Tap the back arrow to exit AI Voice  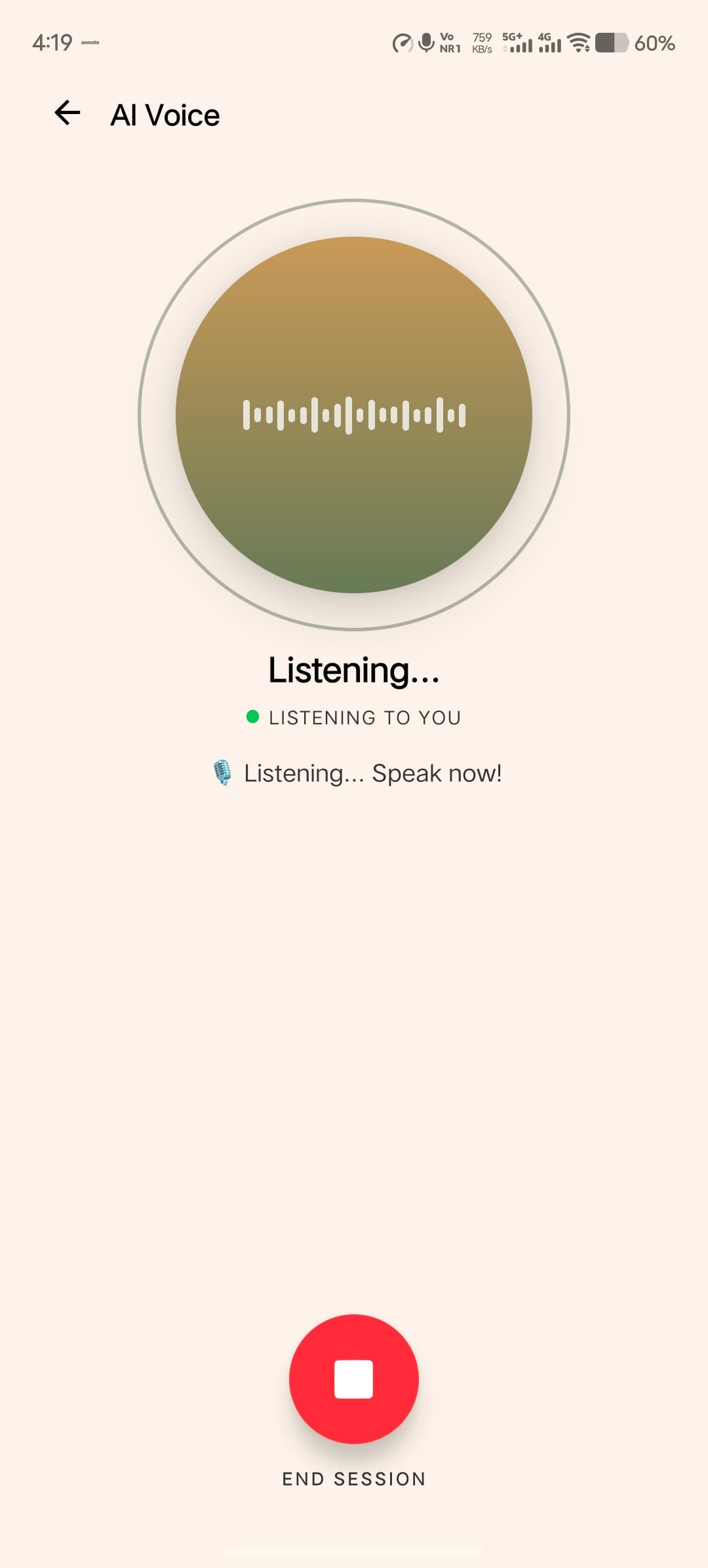[x=66, y=113]
